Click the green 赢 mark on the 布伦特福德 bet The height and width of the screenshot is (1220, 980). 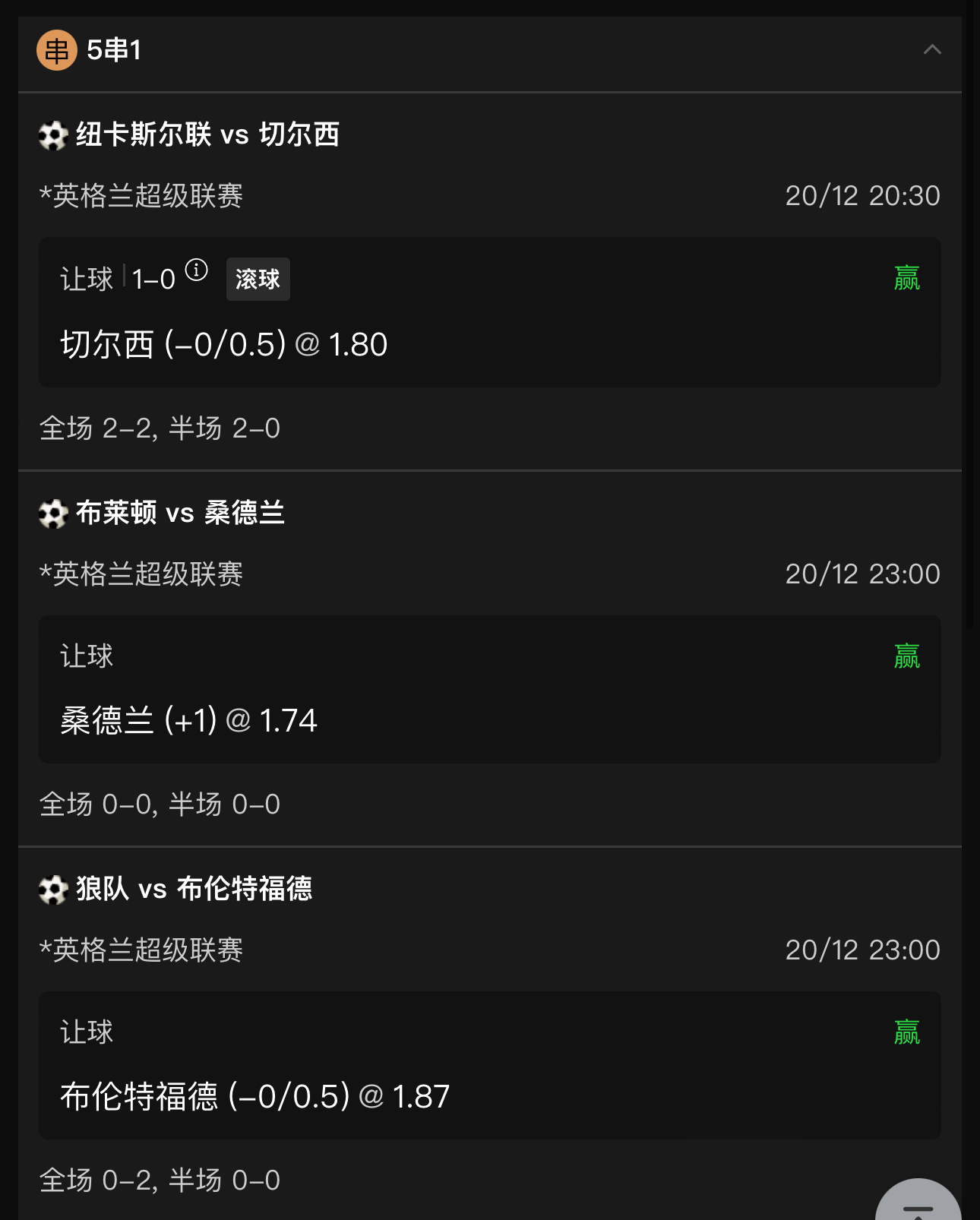click(907, 1029)
